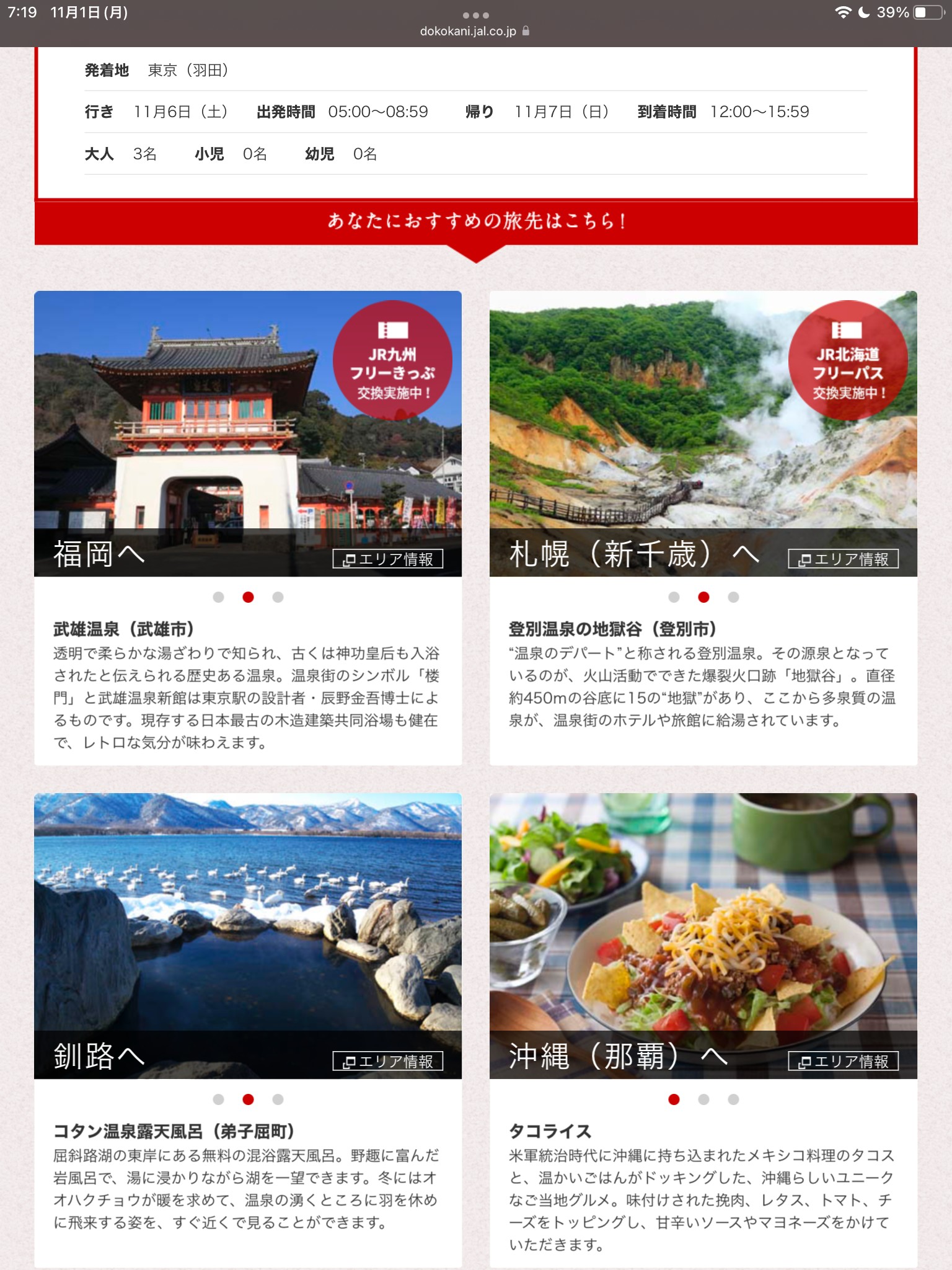
Task: Show first slide on 札幌（新千歳） card
Action: tap(674, 597)
